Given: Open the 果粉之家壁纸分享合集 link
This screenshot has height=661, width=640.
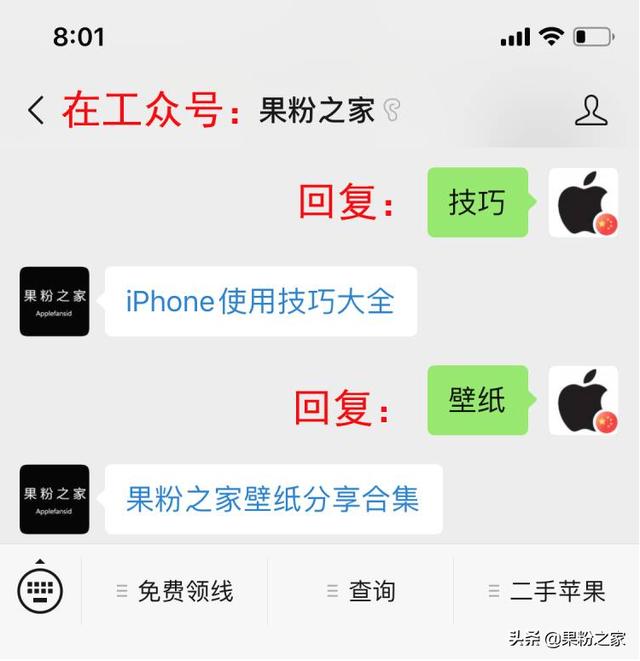Looking at the screenshot, I should (272, 498).
